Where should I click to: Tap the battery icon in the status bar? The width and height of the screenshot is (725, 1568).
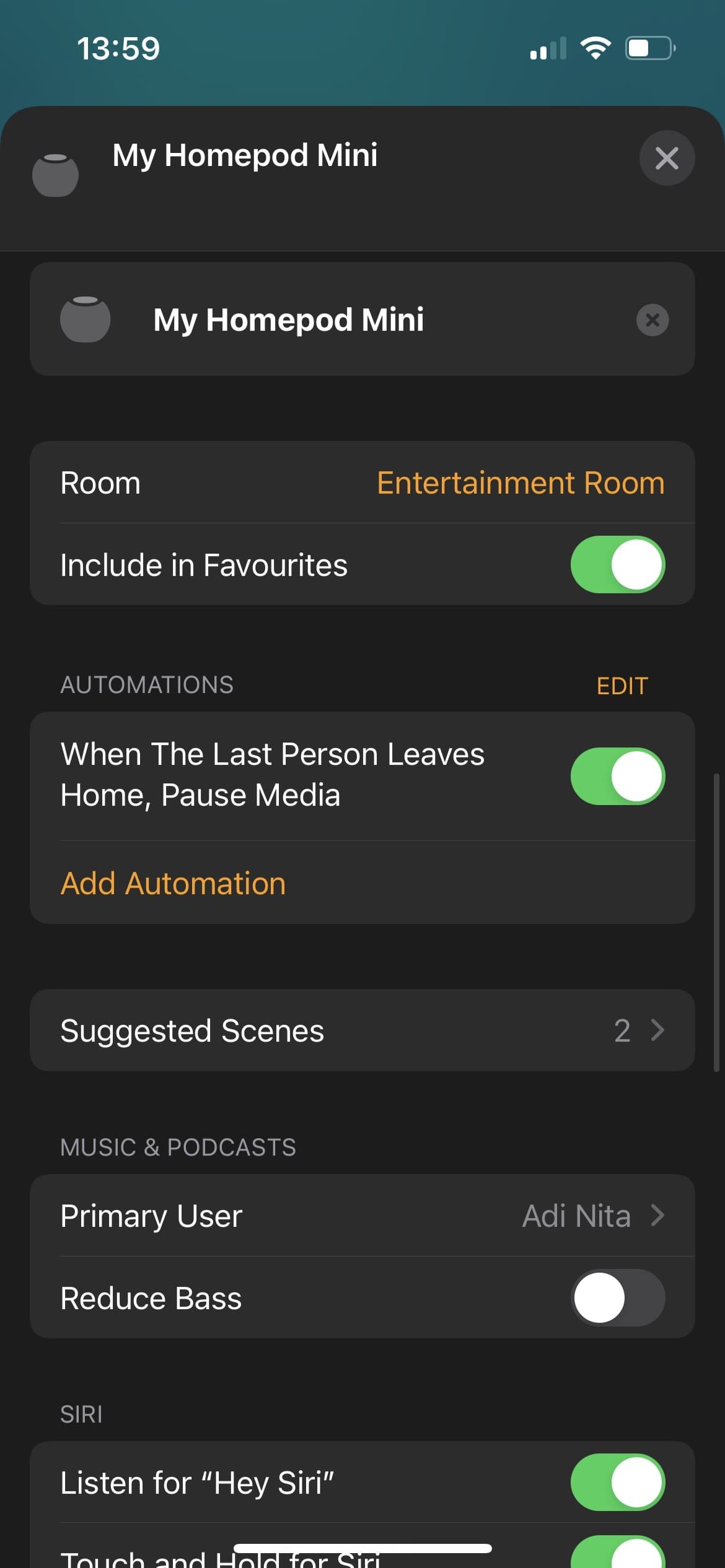coord(649,47)
